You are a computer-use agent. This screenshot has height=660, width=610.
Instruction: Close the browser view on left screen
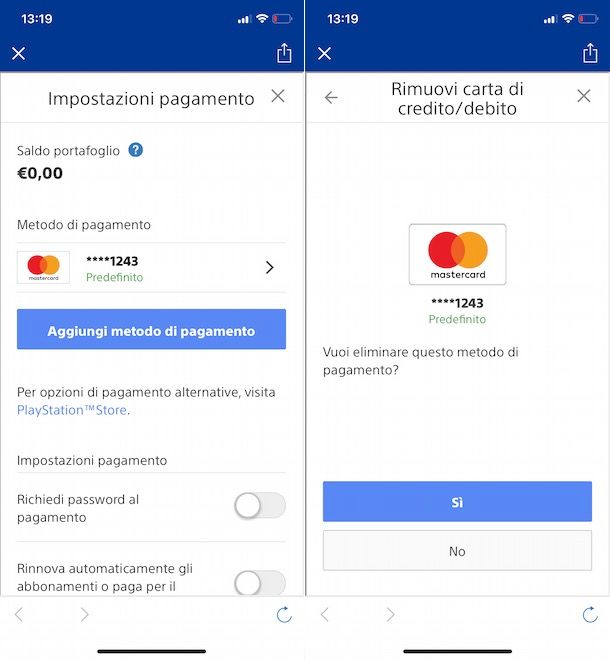click(x=18, y=54)
